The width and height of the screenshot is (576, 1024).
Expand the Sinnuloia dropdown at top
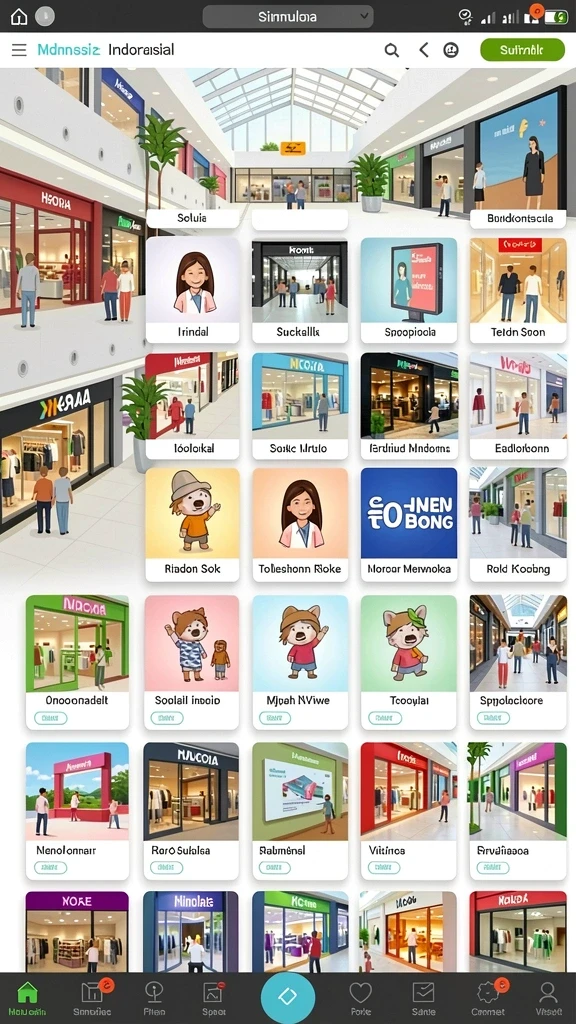pos(288,17)
